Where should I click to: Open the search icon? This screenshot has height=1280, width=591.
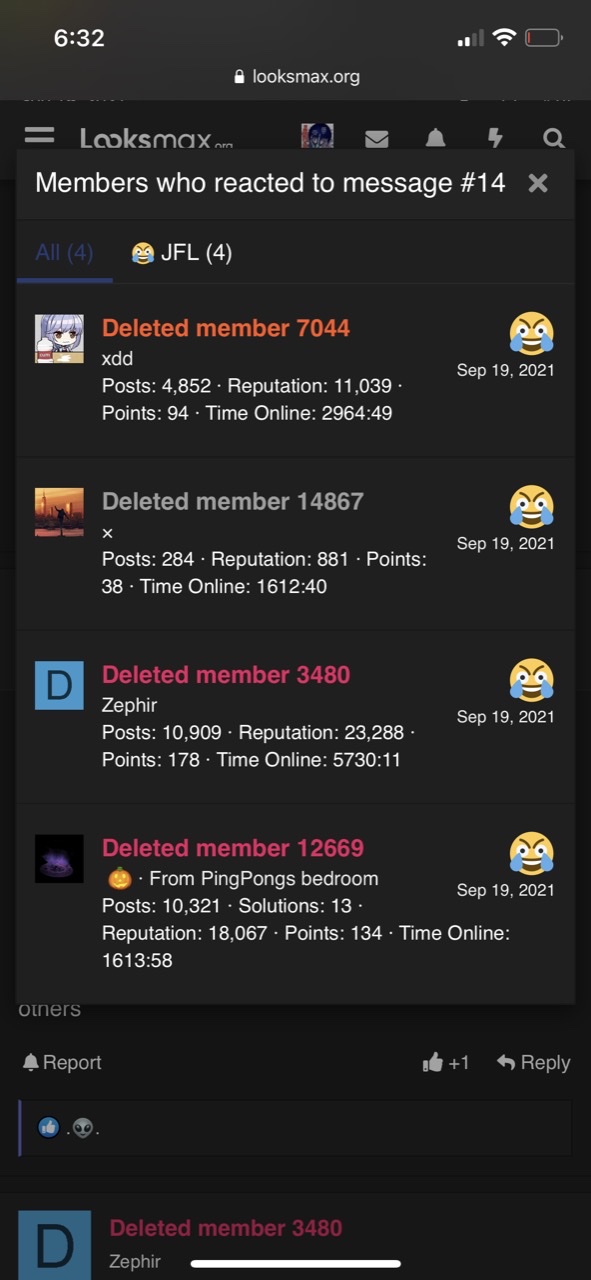click(554, 139)
